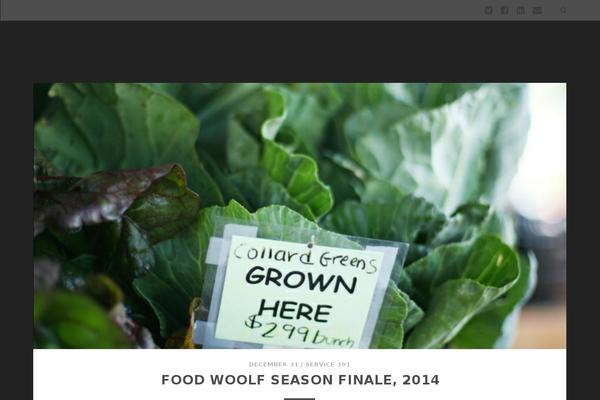600x400 pixels.
Task: Open the search icon in top bar
Action: click(x=563, y=10)
